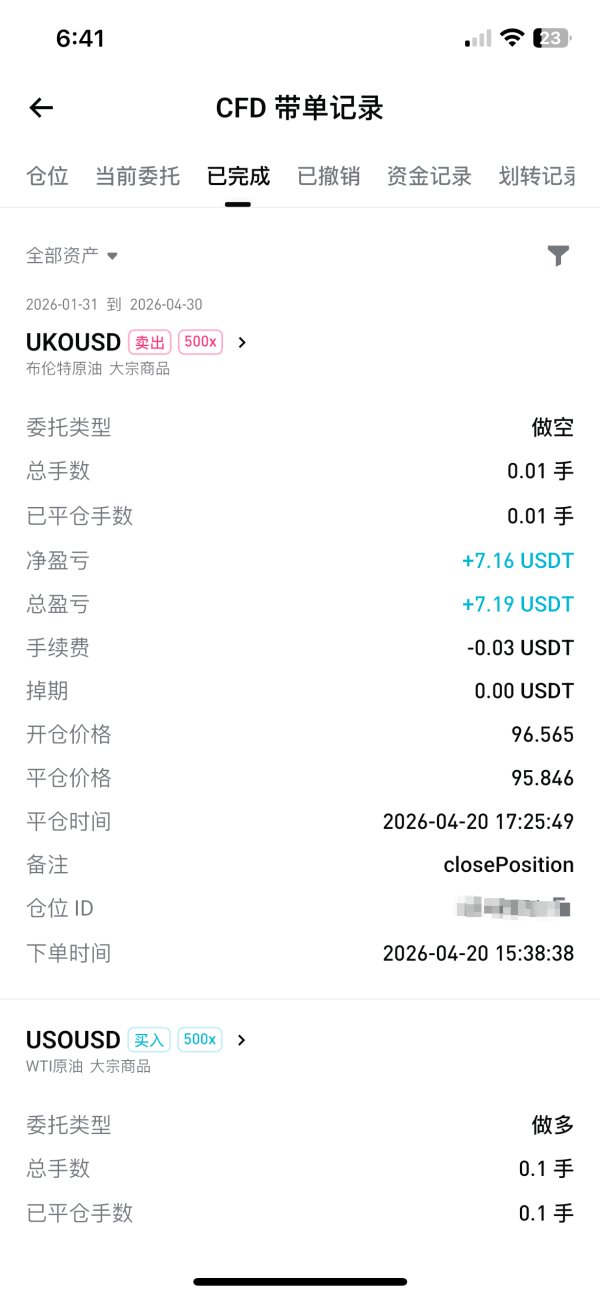Open USOUSD instrument details
This screenshot has height=1298, width=600.
tap(137, 1040)
